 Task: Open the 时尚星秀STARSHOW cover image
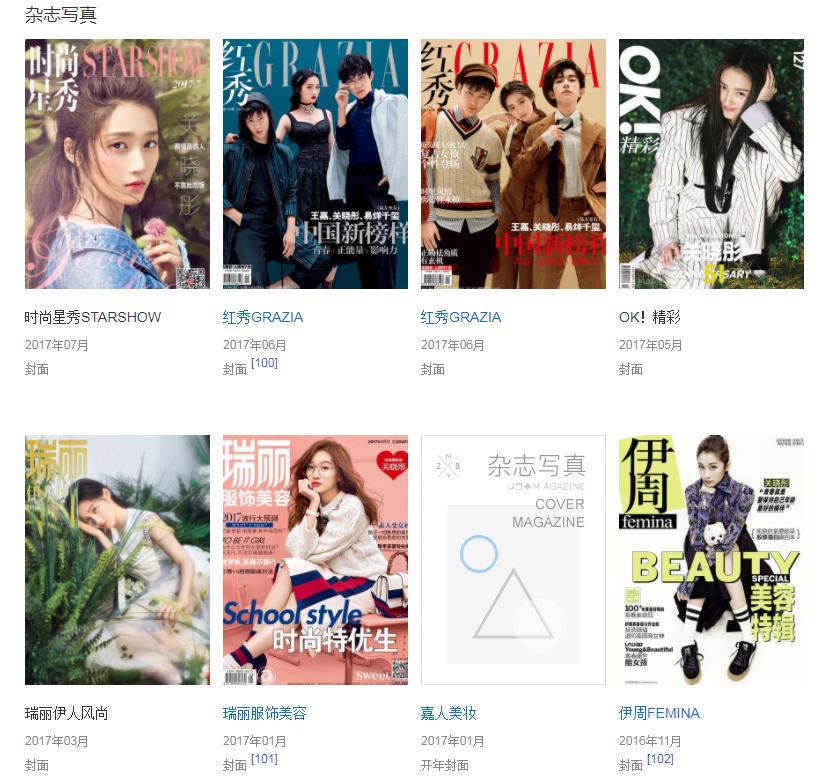[117, 164]
